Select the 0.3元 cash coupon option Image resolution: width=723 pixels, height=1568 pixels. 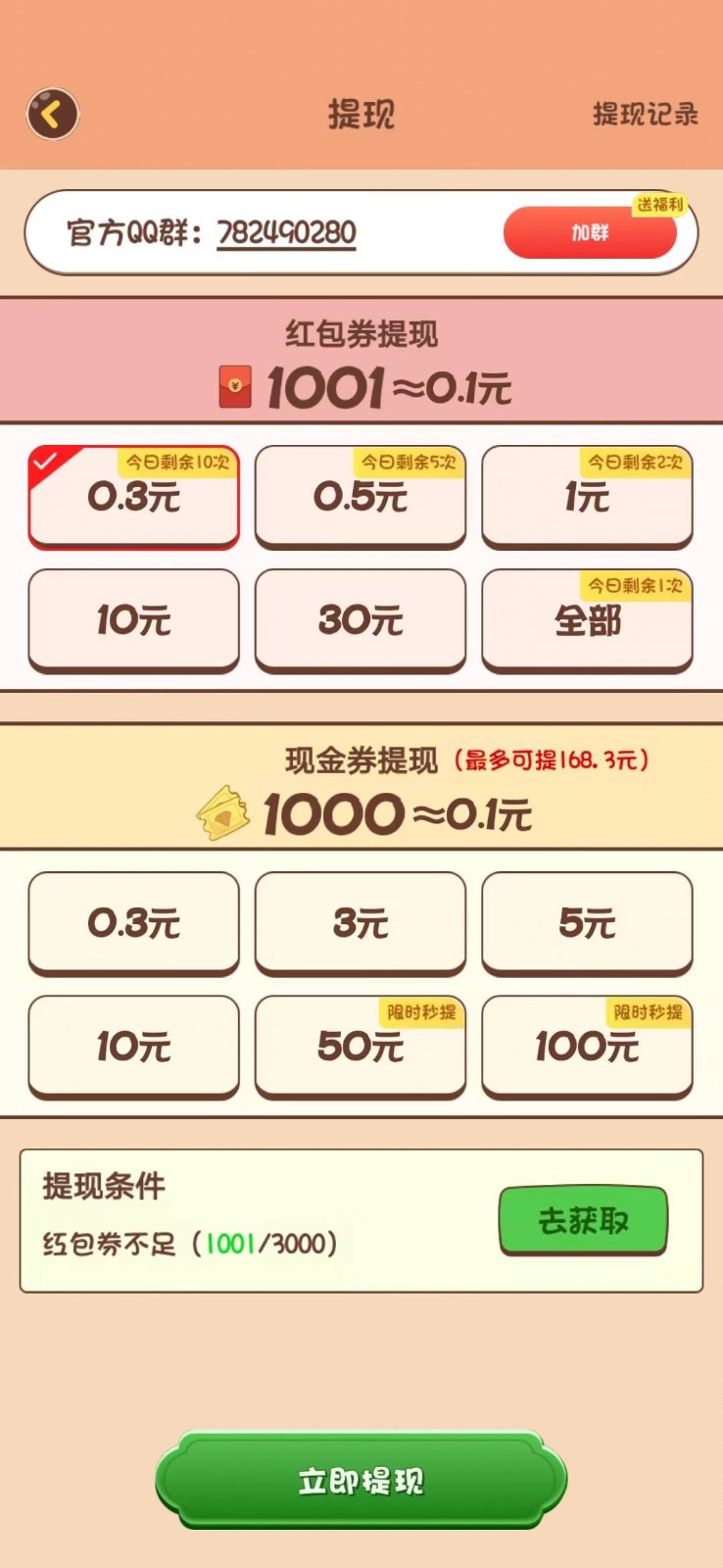click(x=133, y=923)
